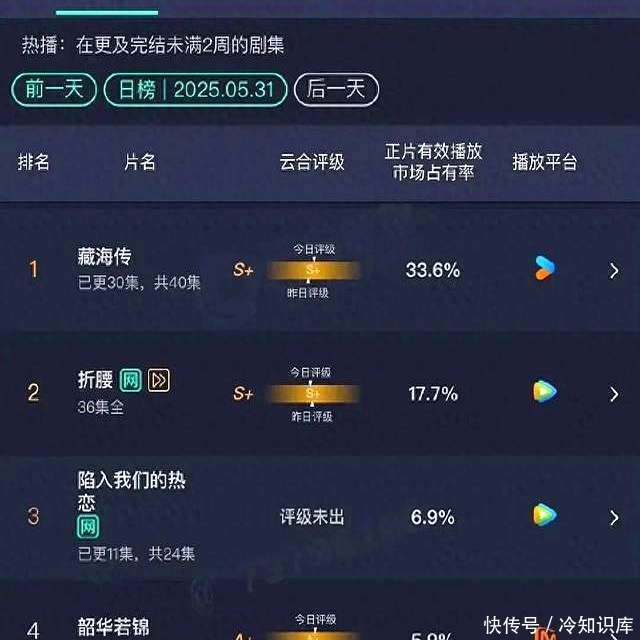Open the 日榜 2025.05.31 date picker
Image resolution: width=640 pixels, height=640 pixels.
196,89
